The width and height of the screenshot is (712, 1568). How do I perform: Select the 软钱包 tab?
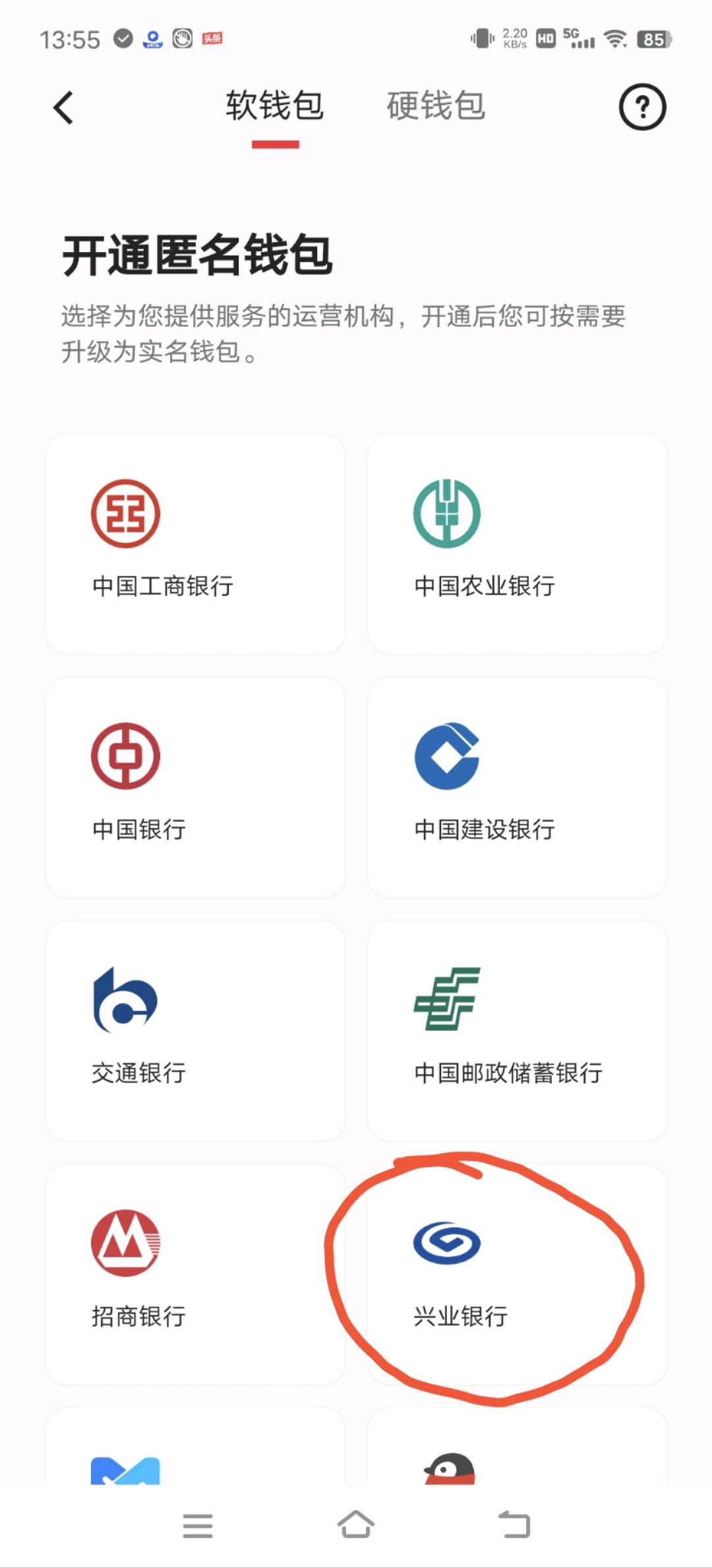coord(275,106)
